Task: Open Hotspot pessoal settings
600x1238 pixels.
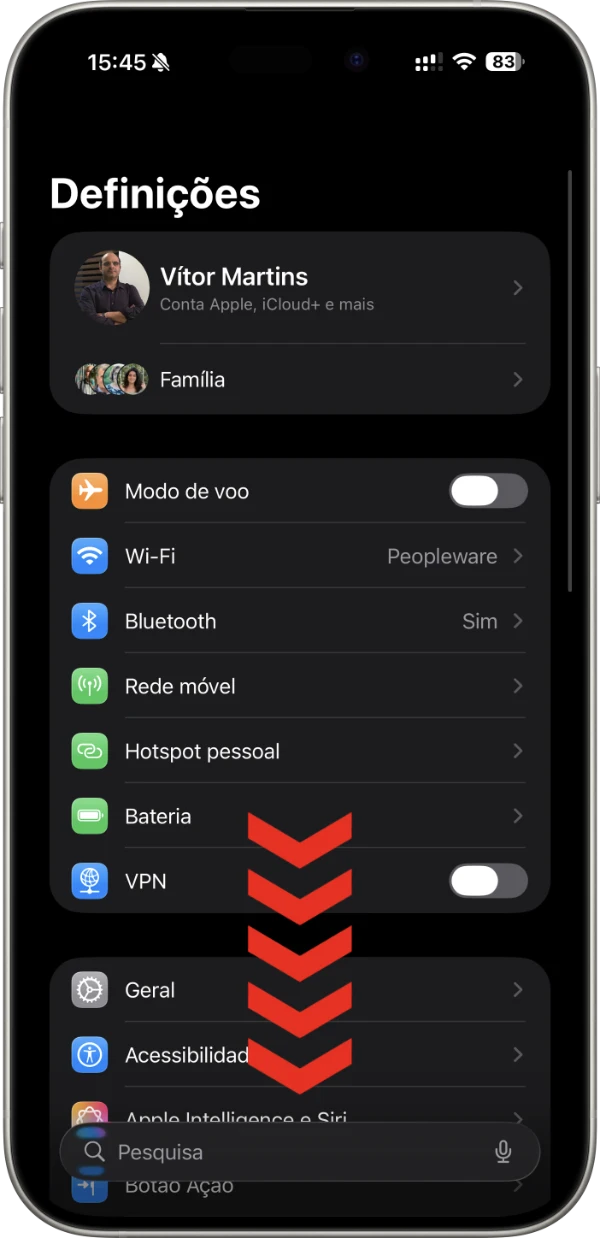Action: point(300,751)
